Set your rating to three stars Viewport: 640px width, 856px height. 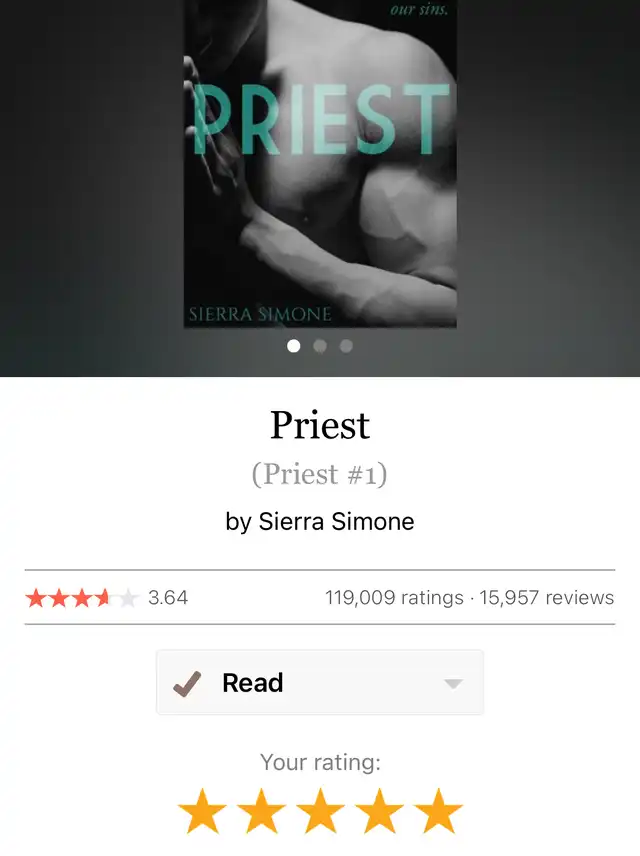tap(320, 811)
